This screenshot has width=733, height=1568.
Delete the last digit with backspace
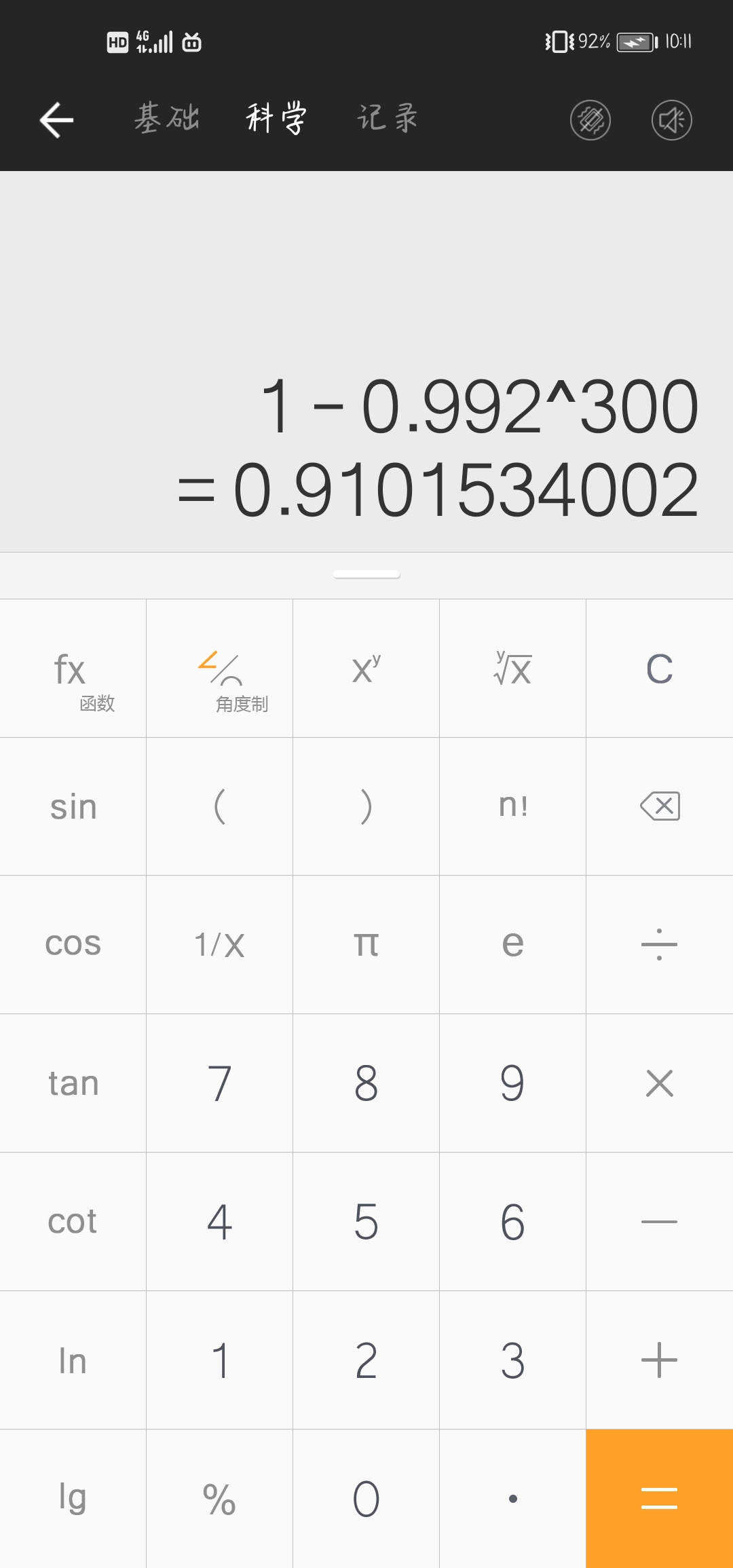[660, 806]
